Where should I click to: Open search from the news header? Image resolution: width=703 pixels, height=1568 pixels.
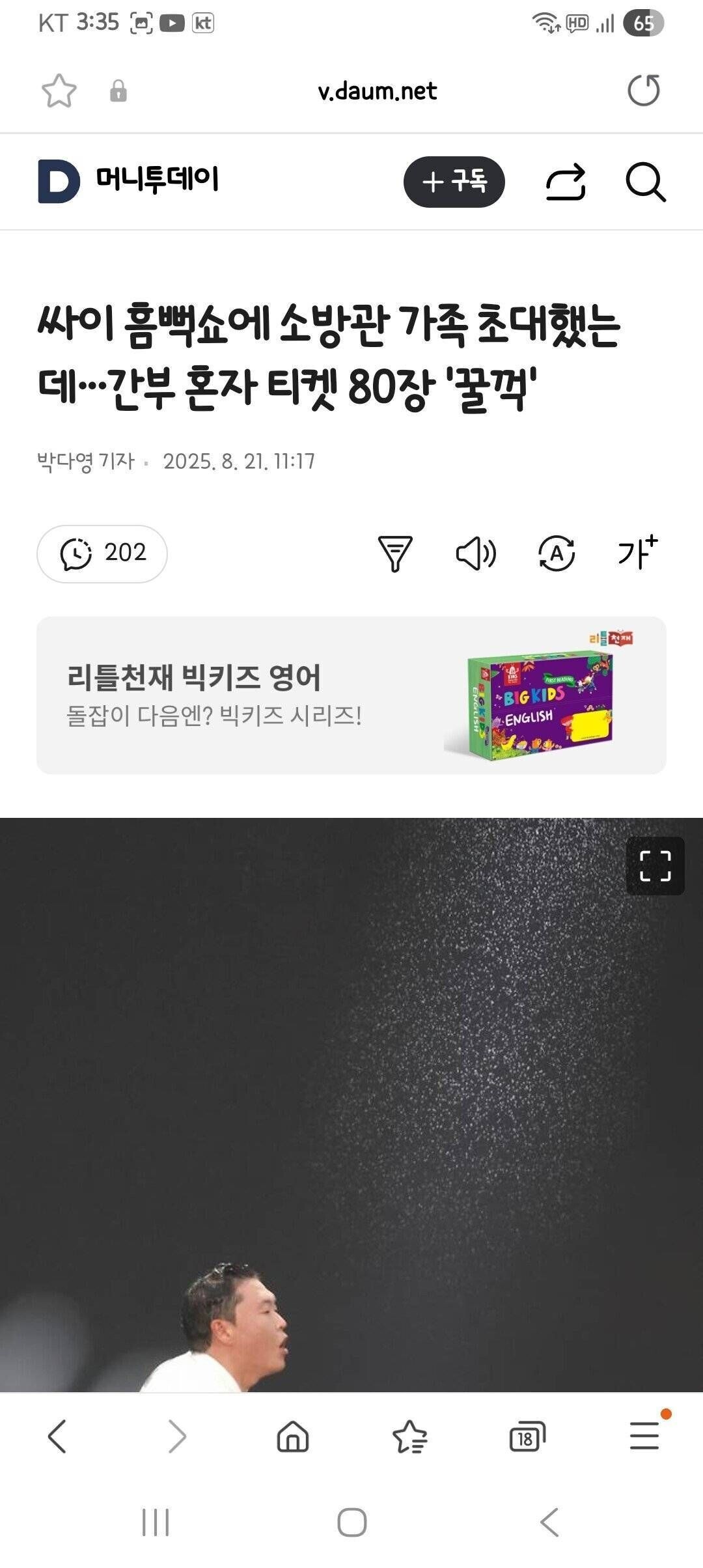click(x=646, y=182)
